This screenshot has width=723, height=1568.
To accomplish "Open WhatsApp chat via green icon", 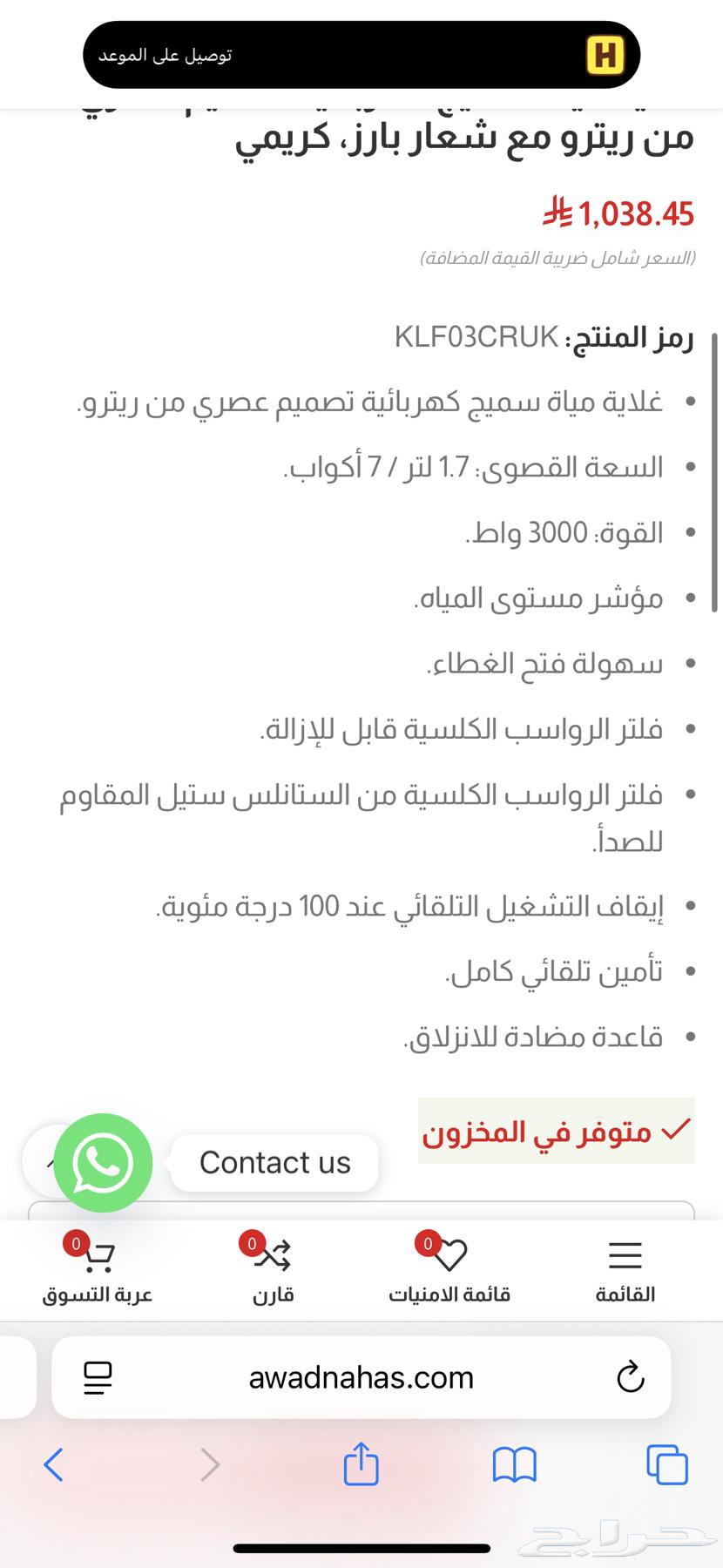I will [x=102, y=1162].
